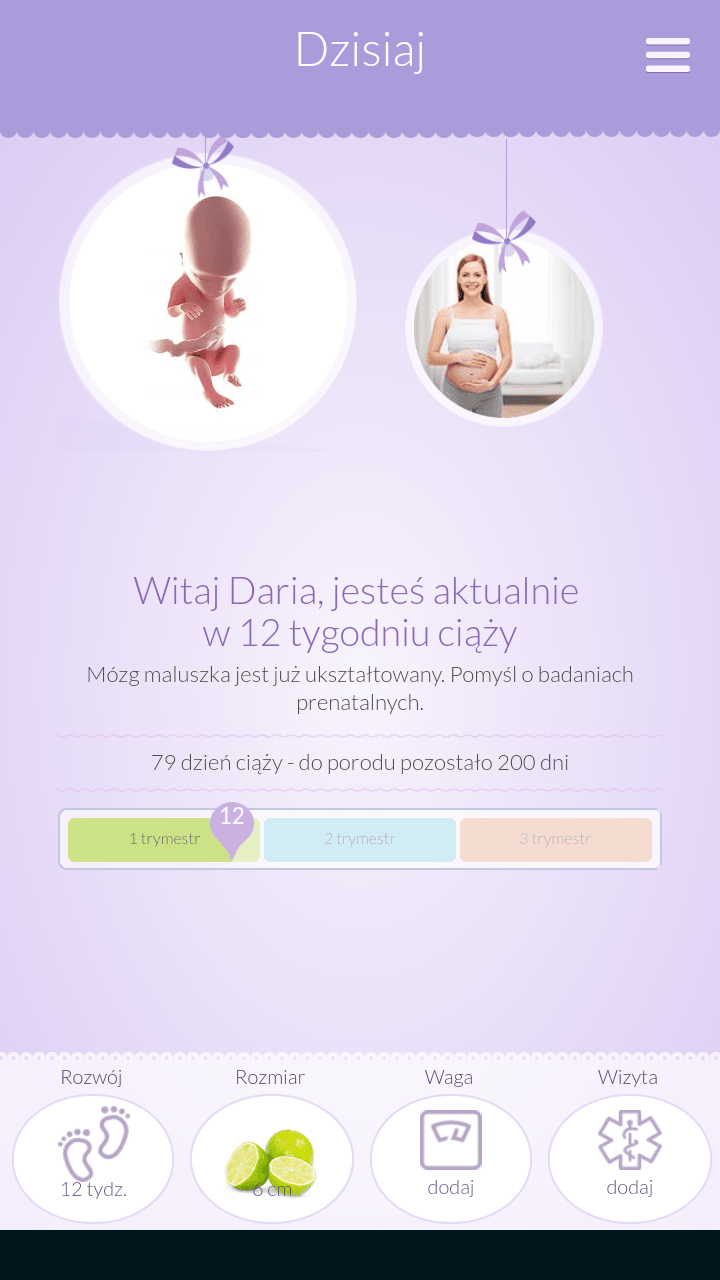View Rozmiar baby size details
Image resolution: width=720 pixels, height=1280 pixels.
pos(271,1158)
